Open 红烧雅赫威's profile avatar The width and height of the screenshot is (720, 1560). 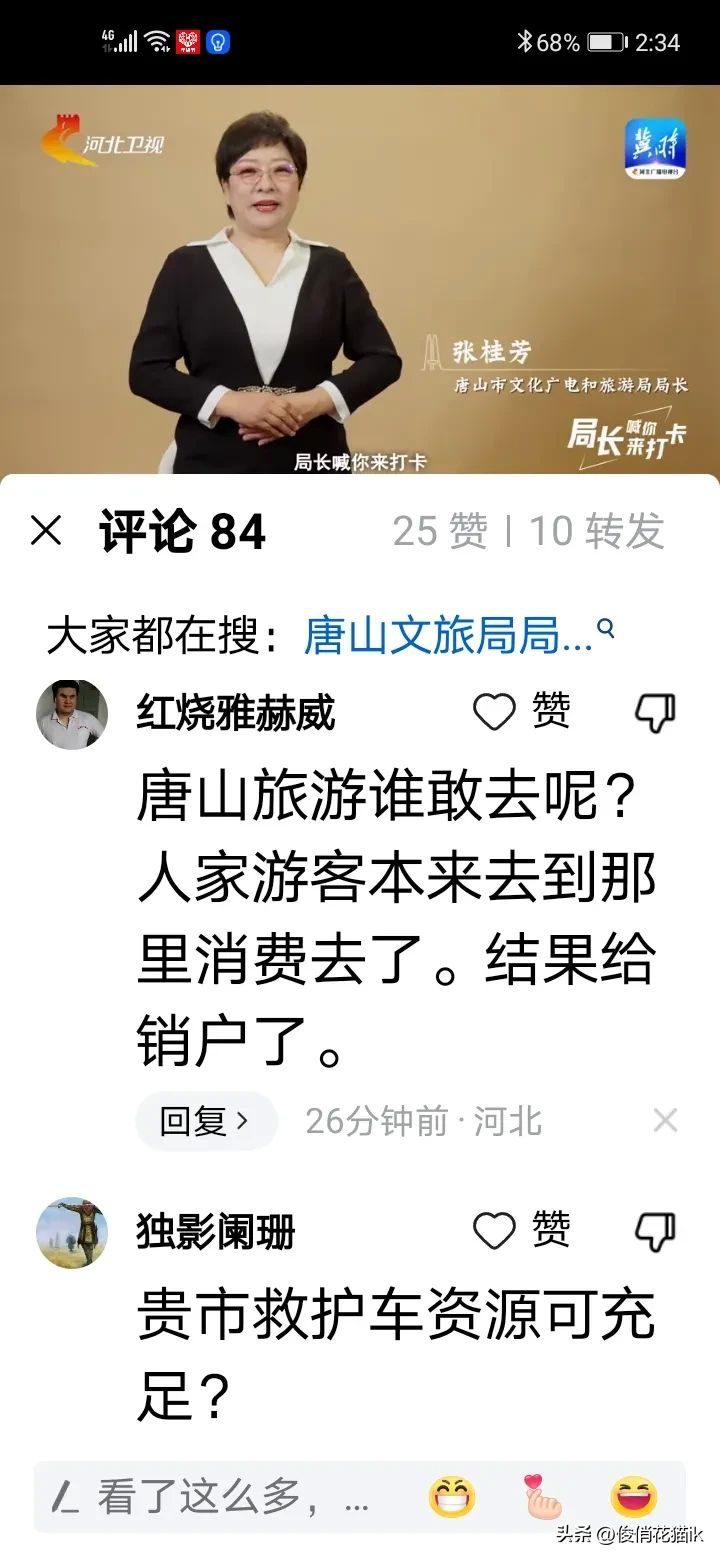coord(72,714)
